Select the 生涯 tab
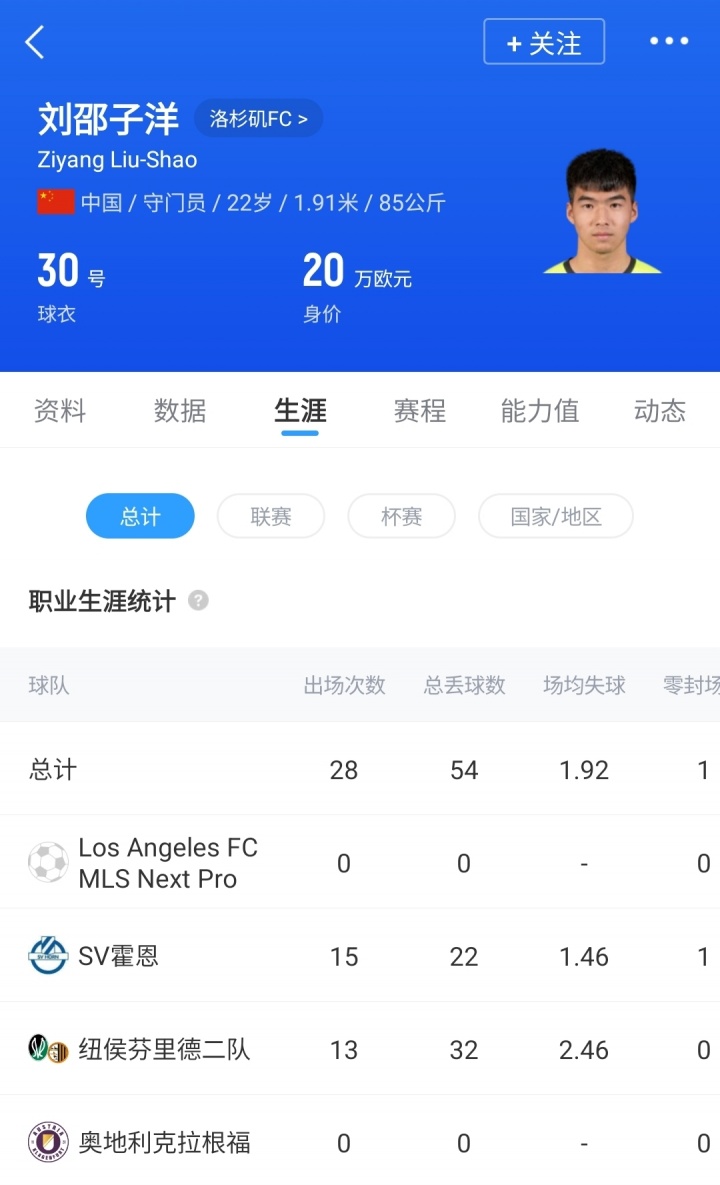The image size is (720, 1185). click(300, 411)
